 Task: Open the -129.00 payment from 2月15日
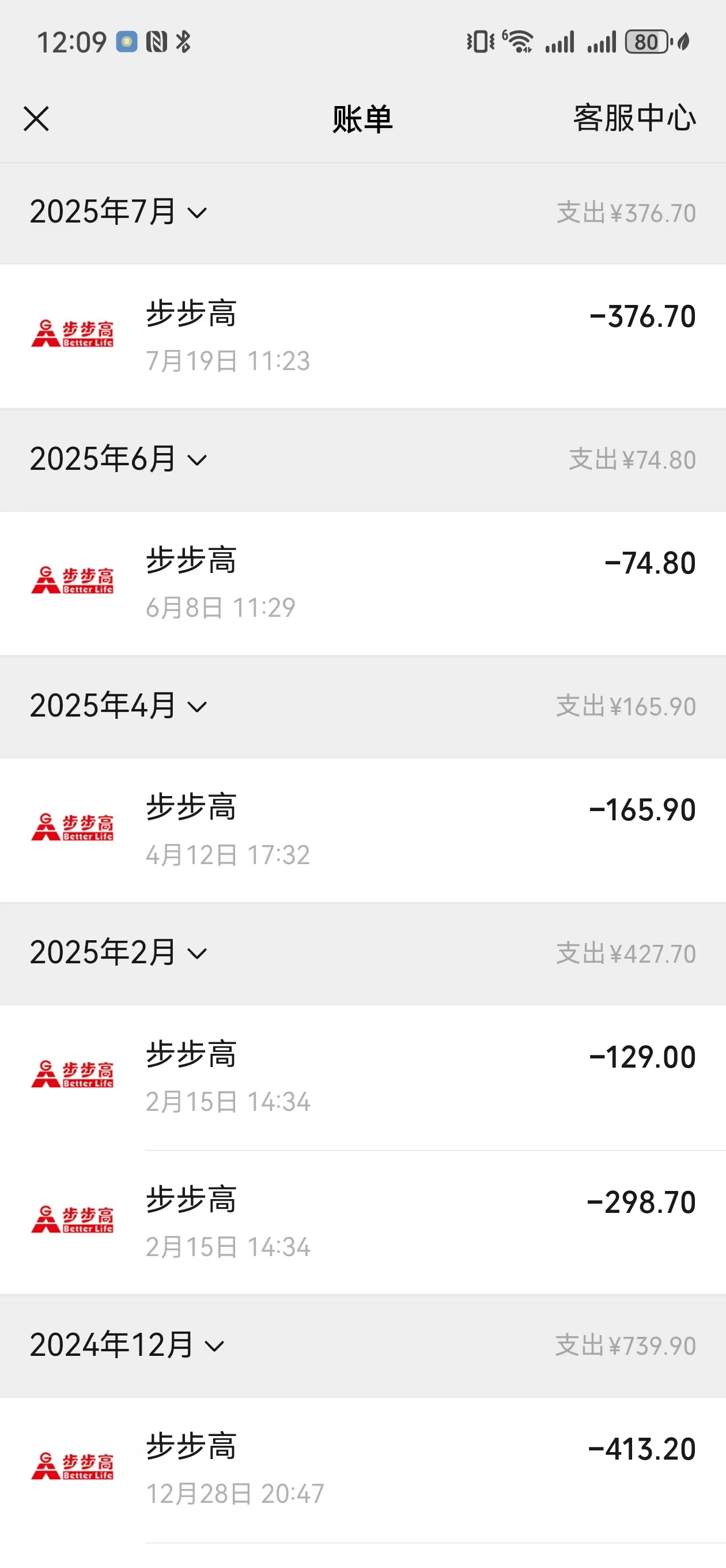pyautogui.click(x=362, y=1077)
